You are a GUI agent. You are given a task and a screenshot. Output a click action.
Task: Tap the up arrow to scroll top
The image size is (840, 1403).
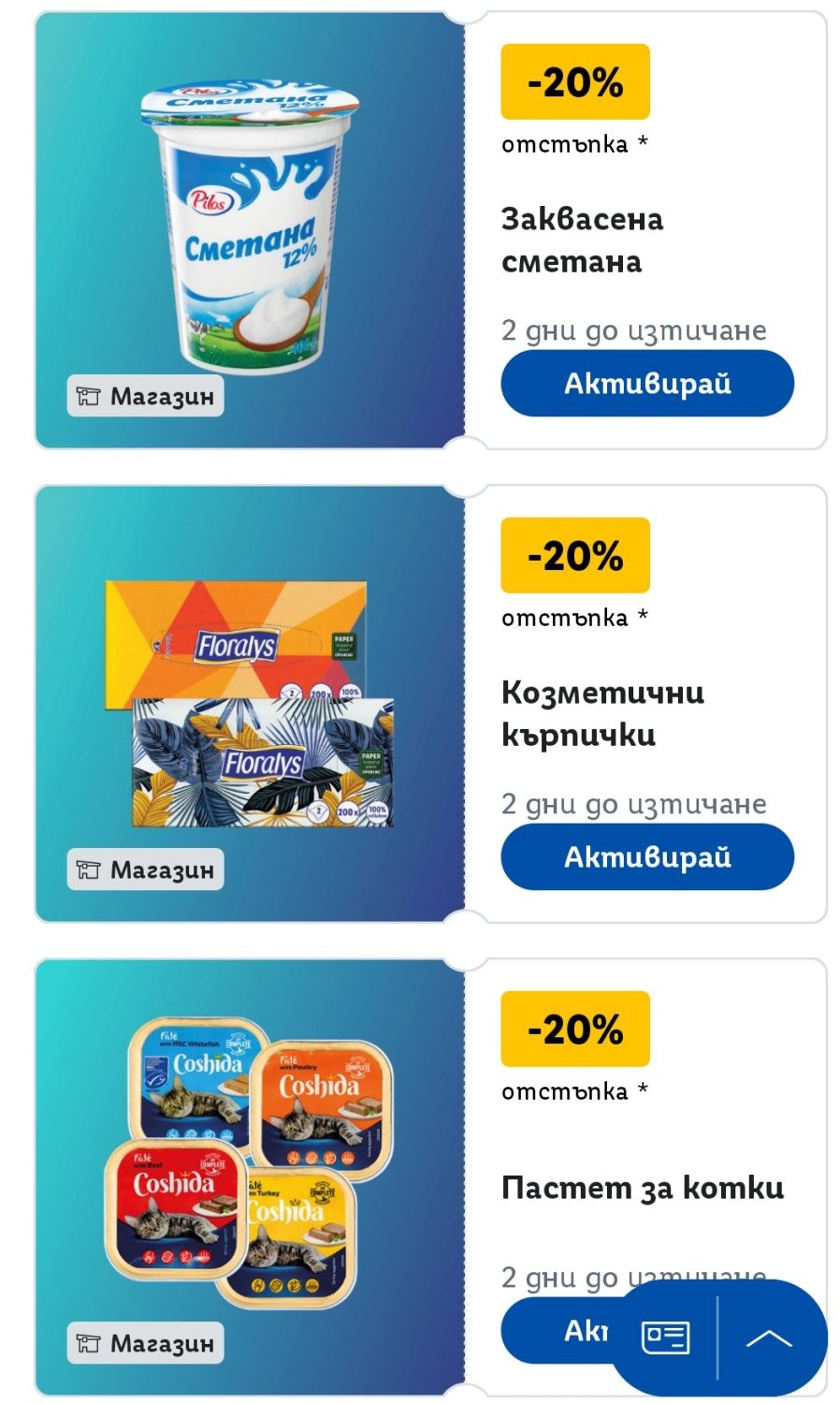point(769,1338)
